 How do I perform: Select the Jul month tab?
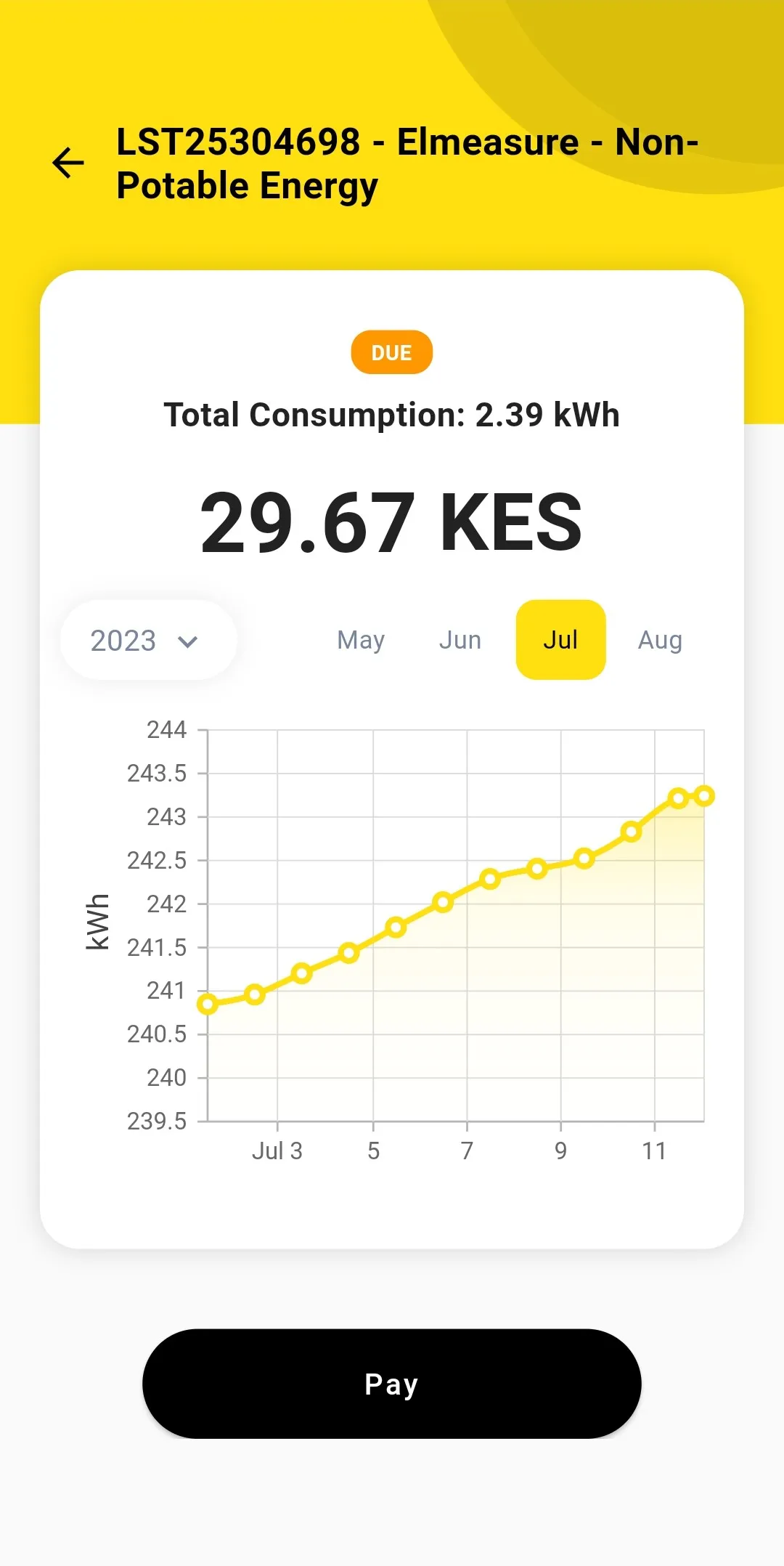(x=560, y=641)
